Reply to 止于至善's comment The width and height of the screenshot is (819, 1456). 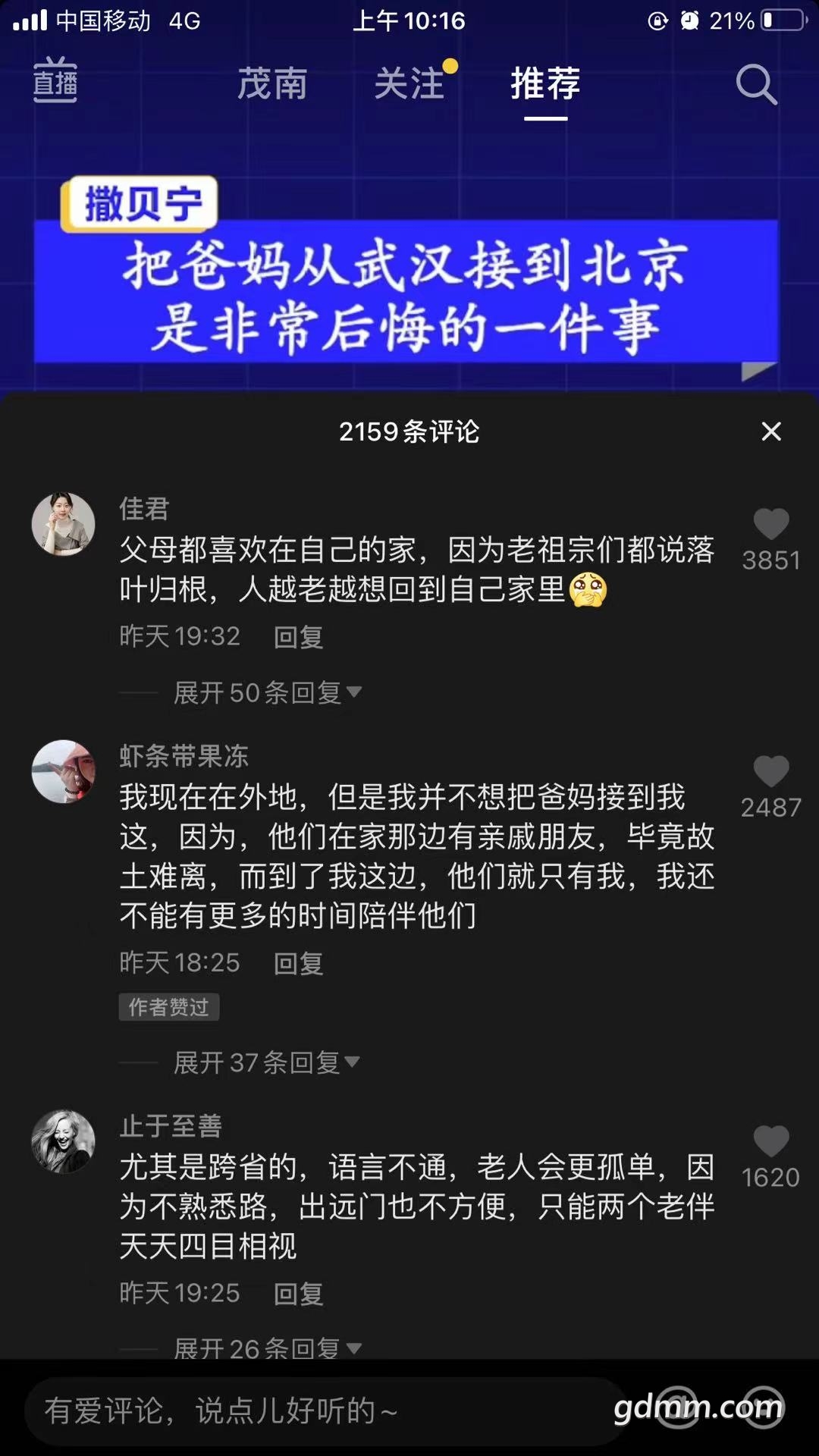coord(298,1294)
